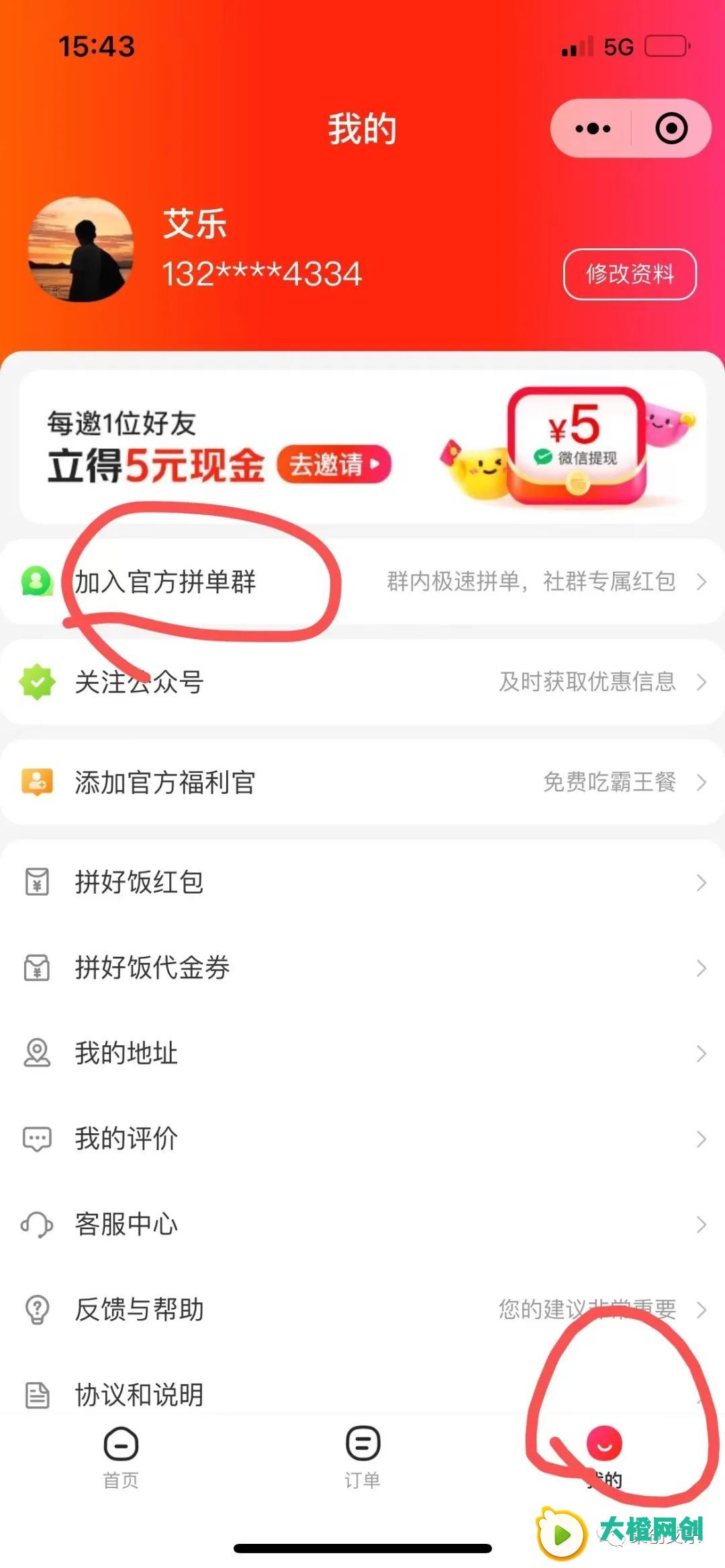The width and height of the screenshot is (725, 1568).
Task: Open 添加官方福利官 row
Action: 362,782
